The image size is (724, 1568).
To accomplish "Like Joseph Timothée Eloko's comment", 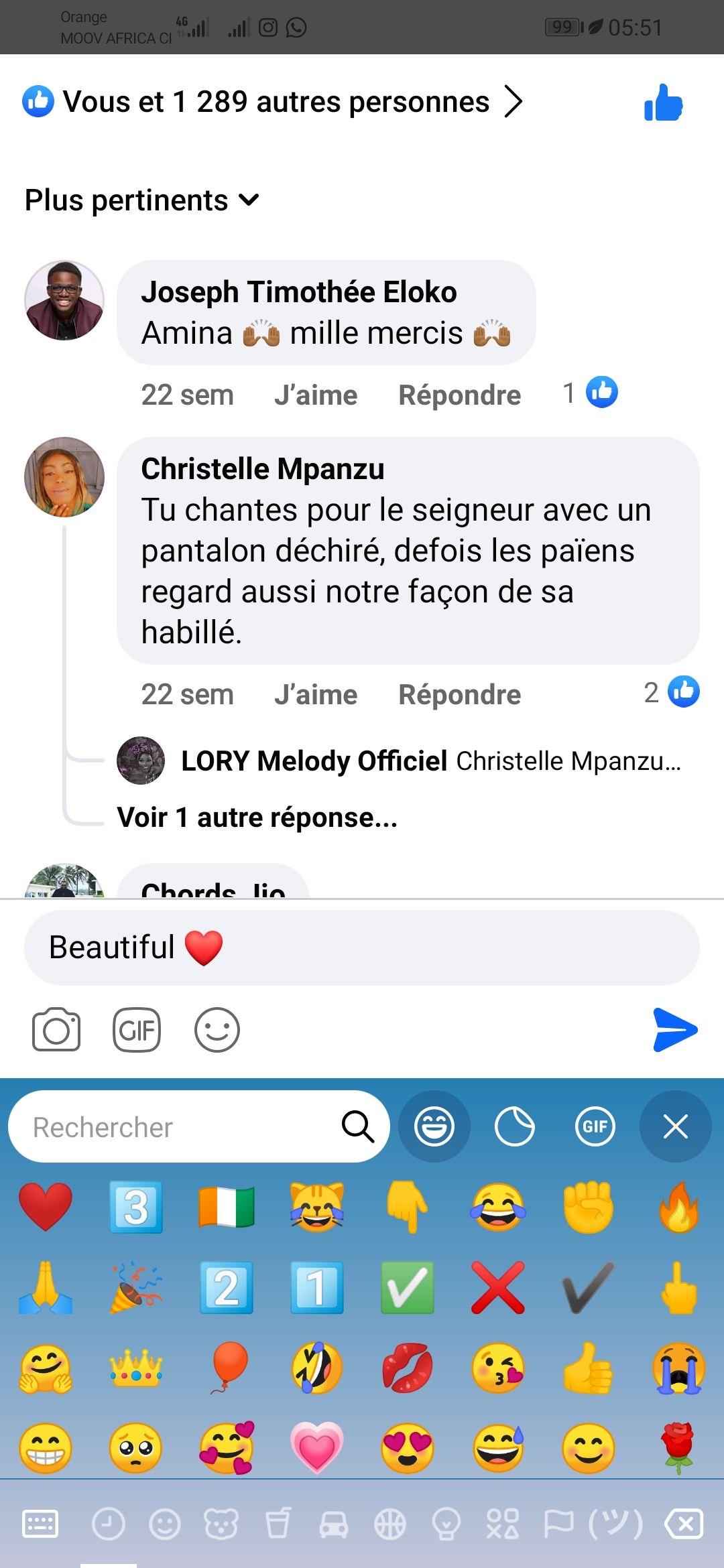I will pyautogui.click(x=316, y=395).
